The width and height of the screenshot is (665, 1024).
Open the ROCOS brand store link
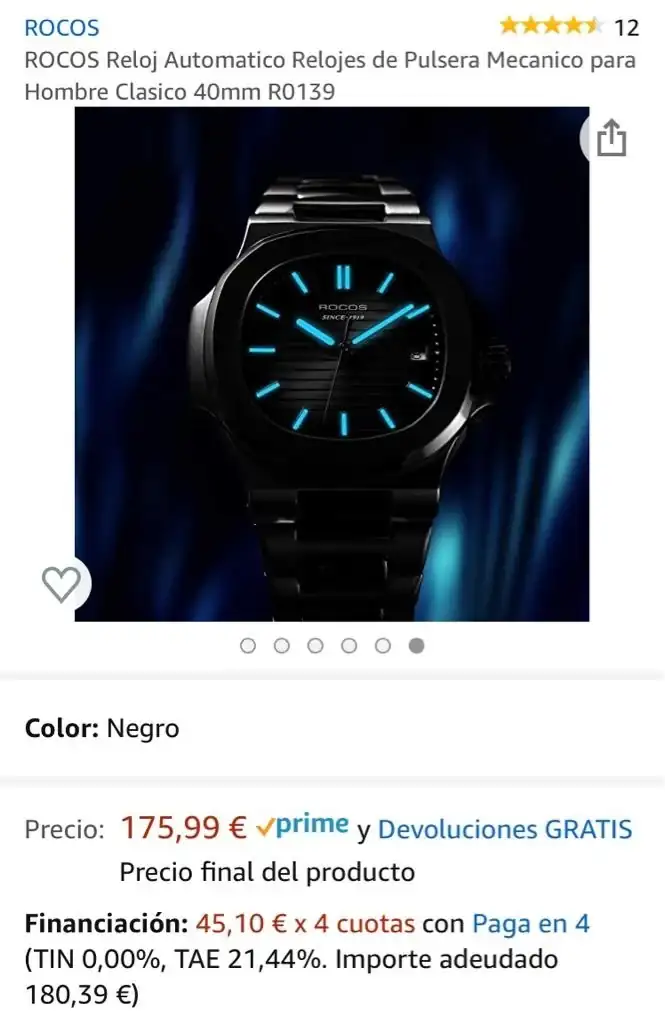pos(61,27)
